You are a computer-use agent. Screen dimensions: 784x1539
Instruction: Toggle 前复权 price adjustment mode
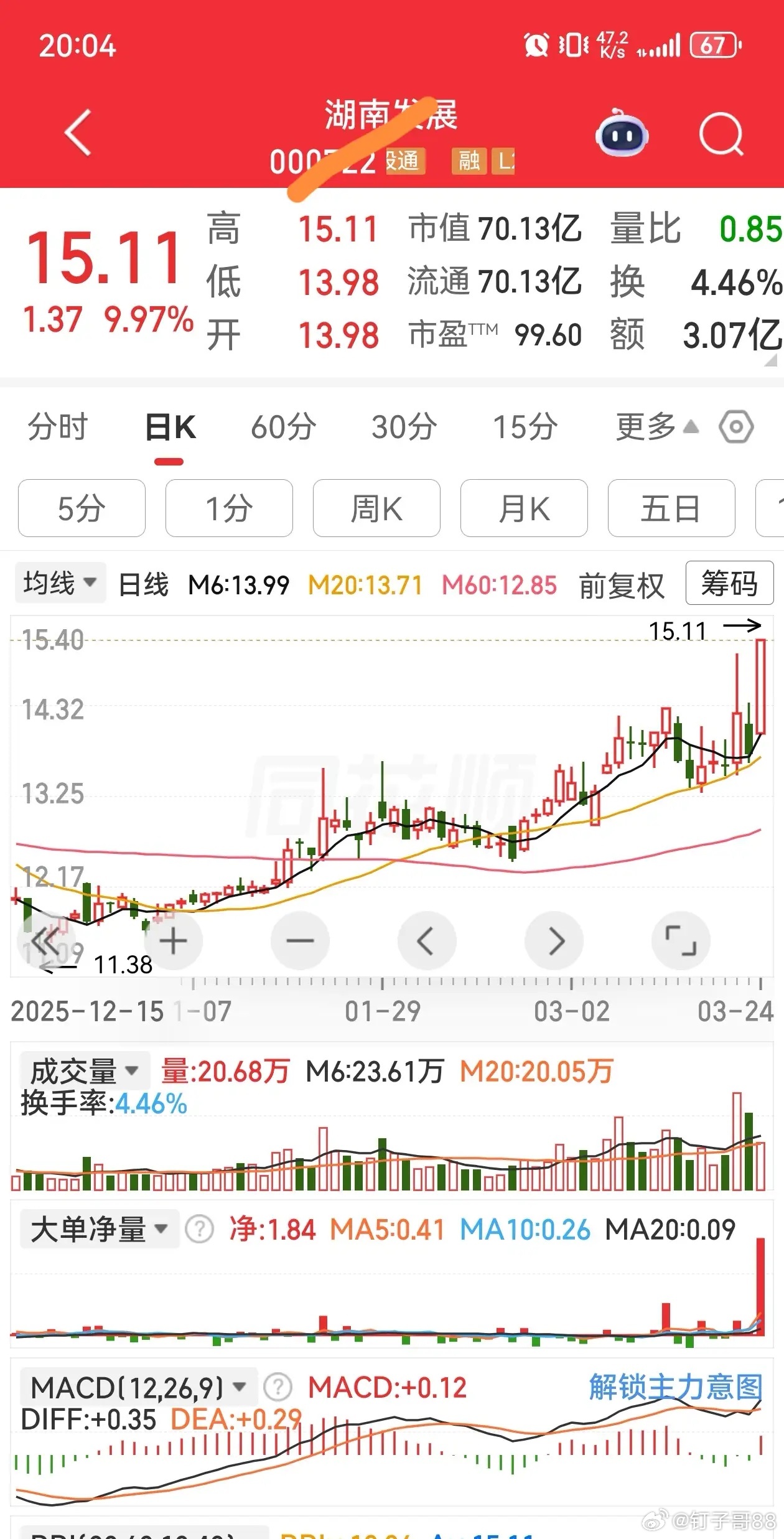click(622, 584)
